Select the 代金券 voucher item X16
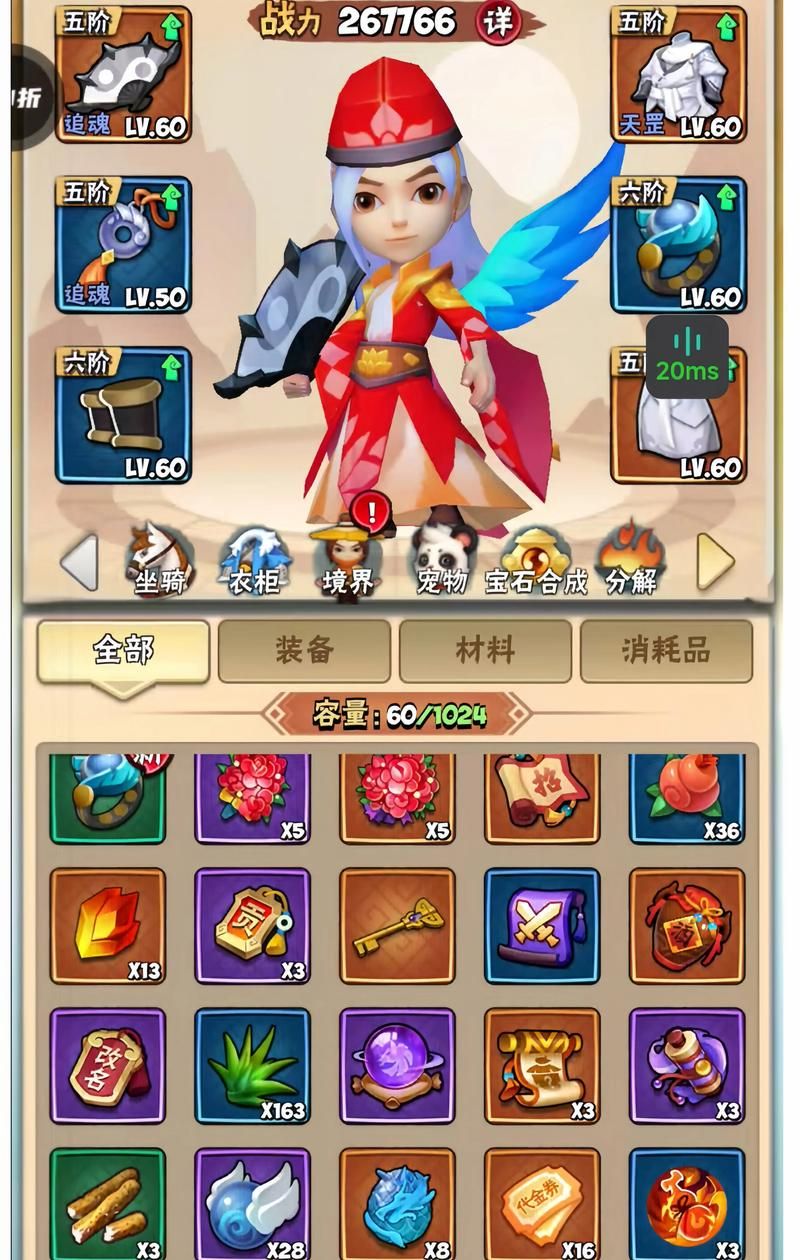The width and height of the screenshot is (800, 1260). tap(542, 1205)
